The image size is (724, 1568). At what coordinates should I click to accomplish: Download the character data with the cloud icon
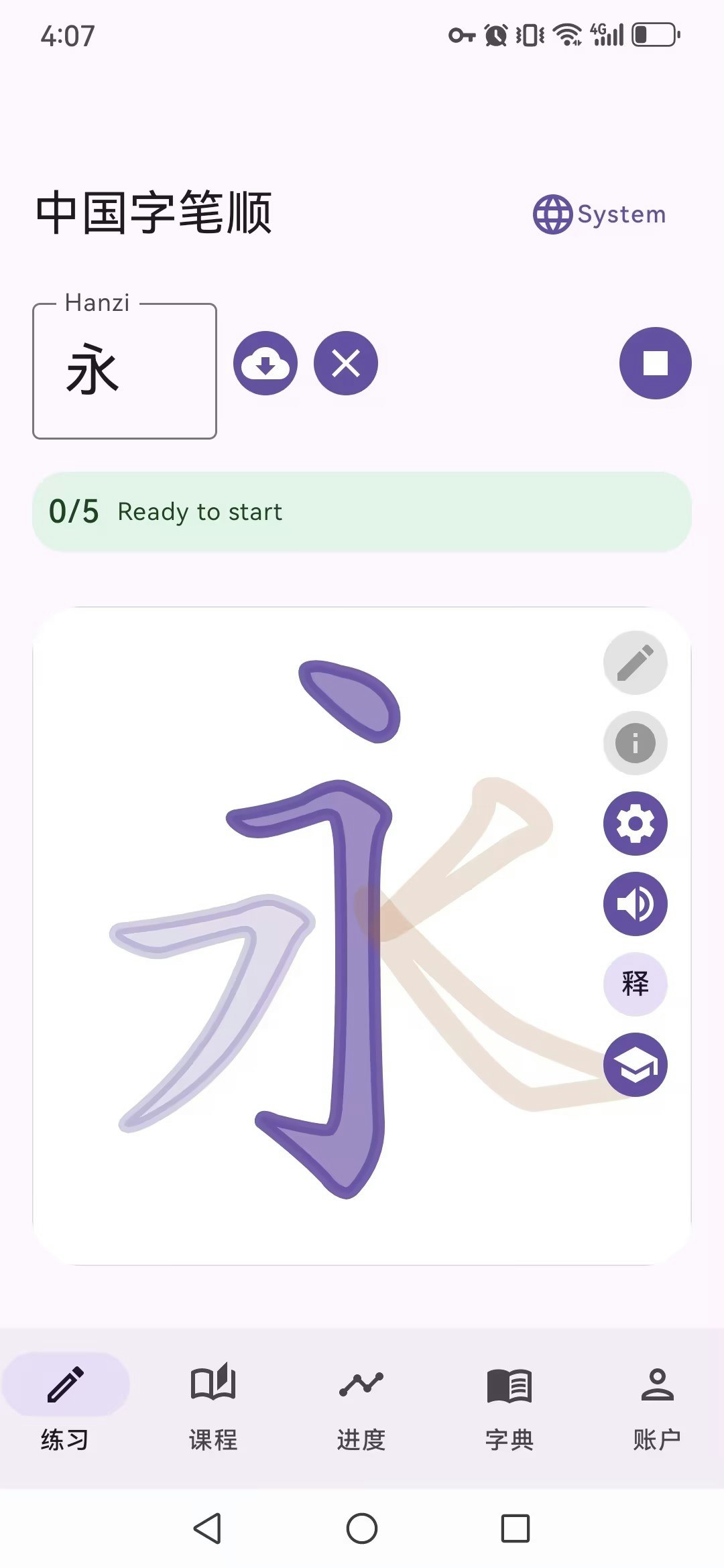tap(265, 363)
